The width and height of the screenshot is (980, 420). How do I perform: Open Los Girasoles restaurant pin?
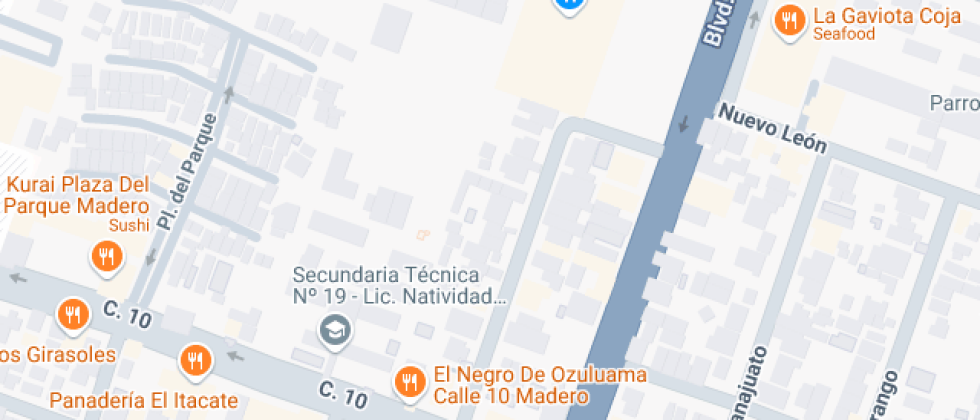click(x=71, y=315)
